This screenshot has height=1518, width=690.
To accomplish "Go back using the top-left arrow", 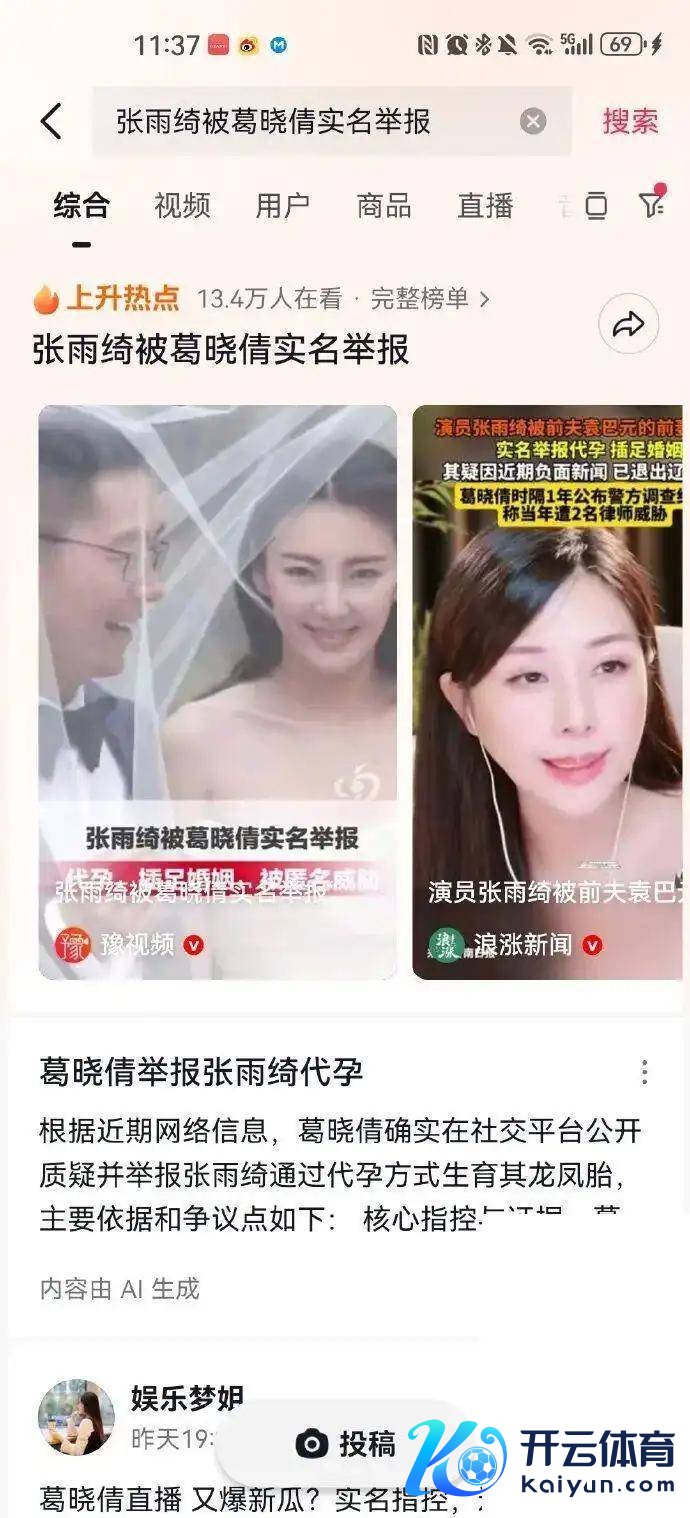I will (x=51, y=122).
